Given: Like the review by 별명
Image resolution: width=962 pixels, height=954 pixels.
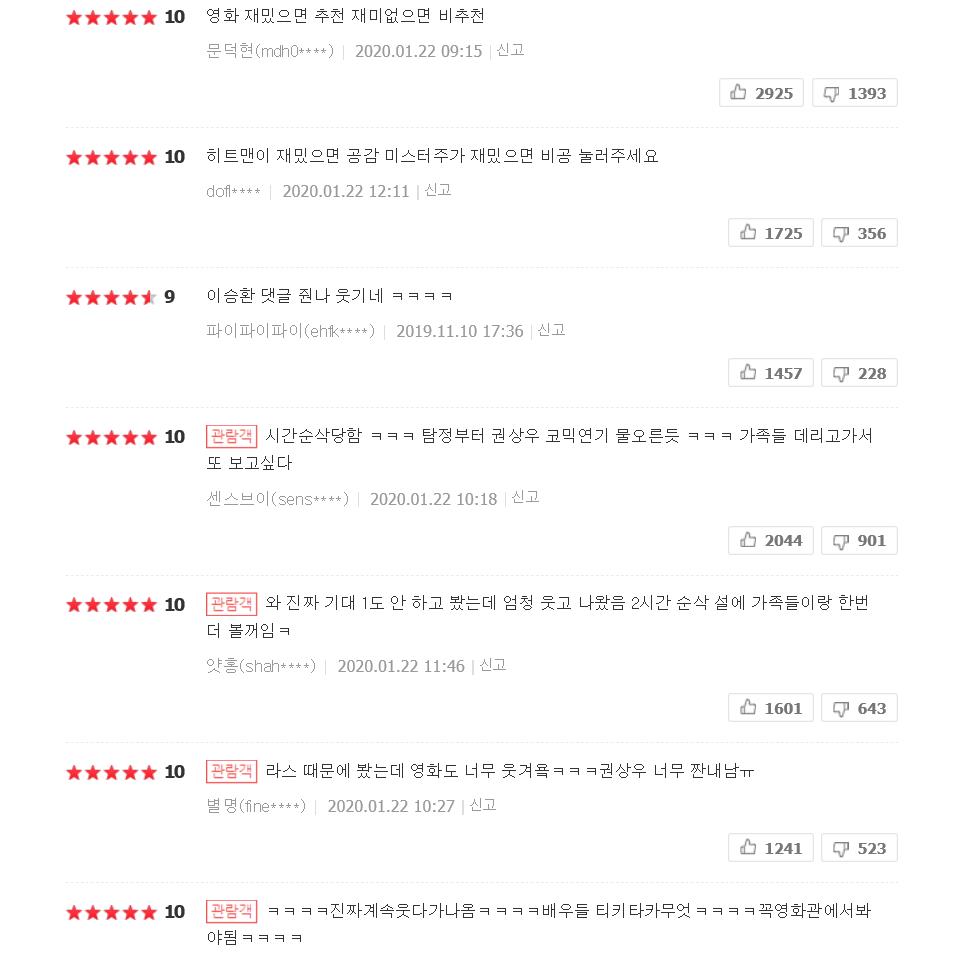Looking at the screenshot, I should (x=770, y=848).
